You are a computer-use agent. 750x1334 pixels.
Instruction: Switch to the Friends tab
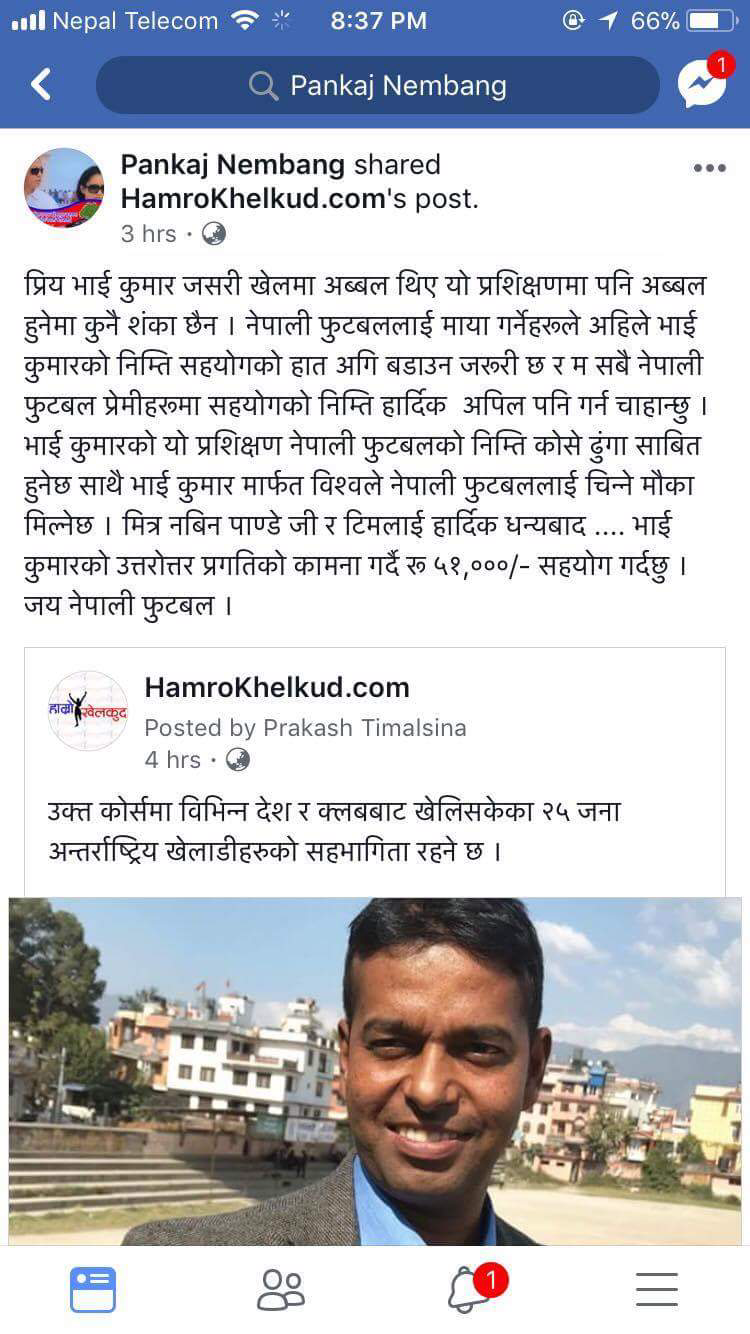click(280, 1289)
